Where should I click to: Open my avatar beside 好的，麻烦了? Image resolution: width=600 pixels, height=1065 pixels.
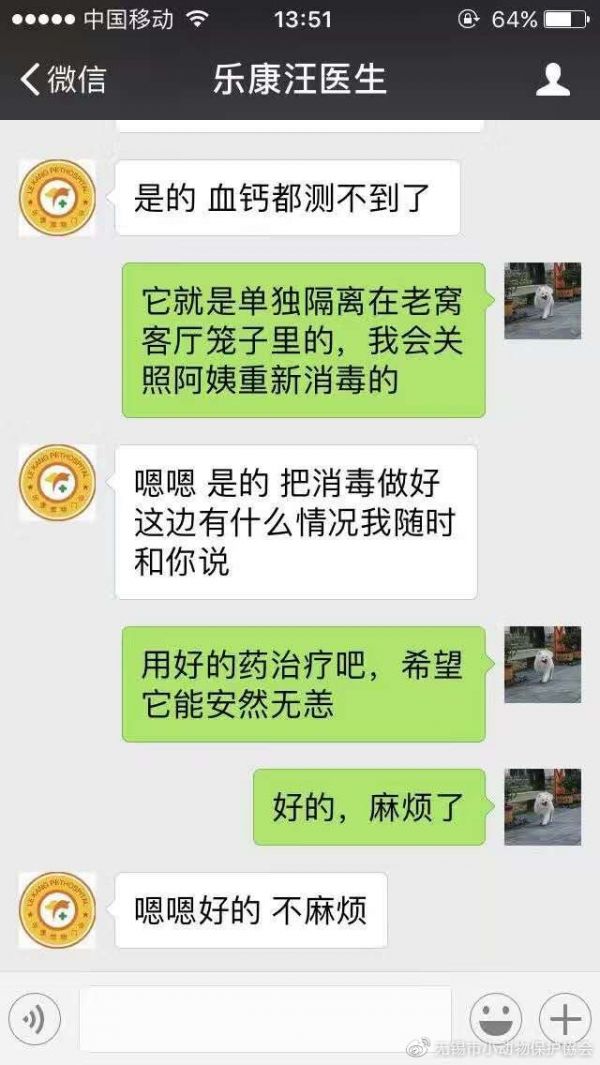click(542, 807)
